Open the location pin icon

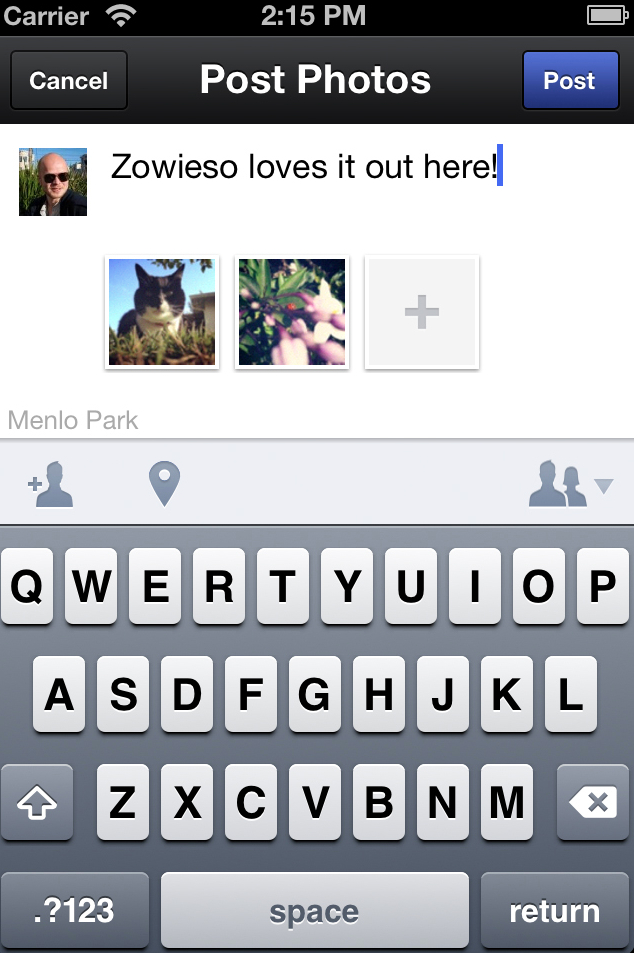[x=164, y=485]
